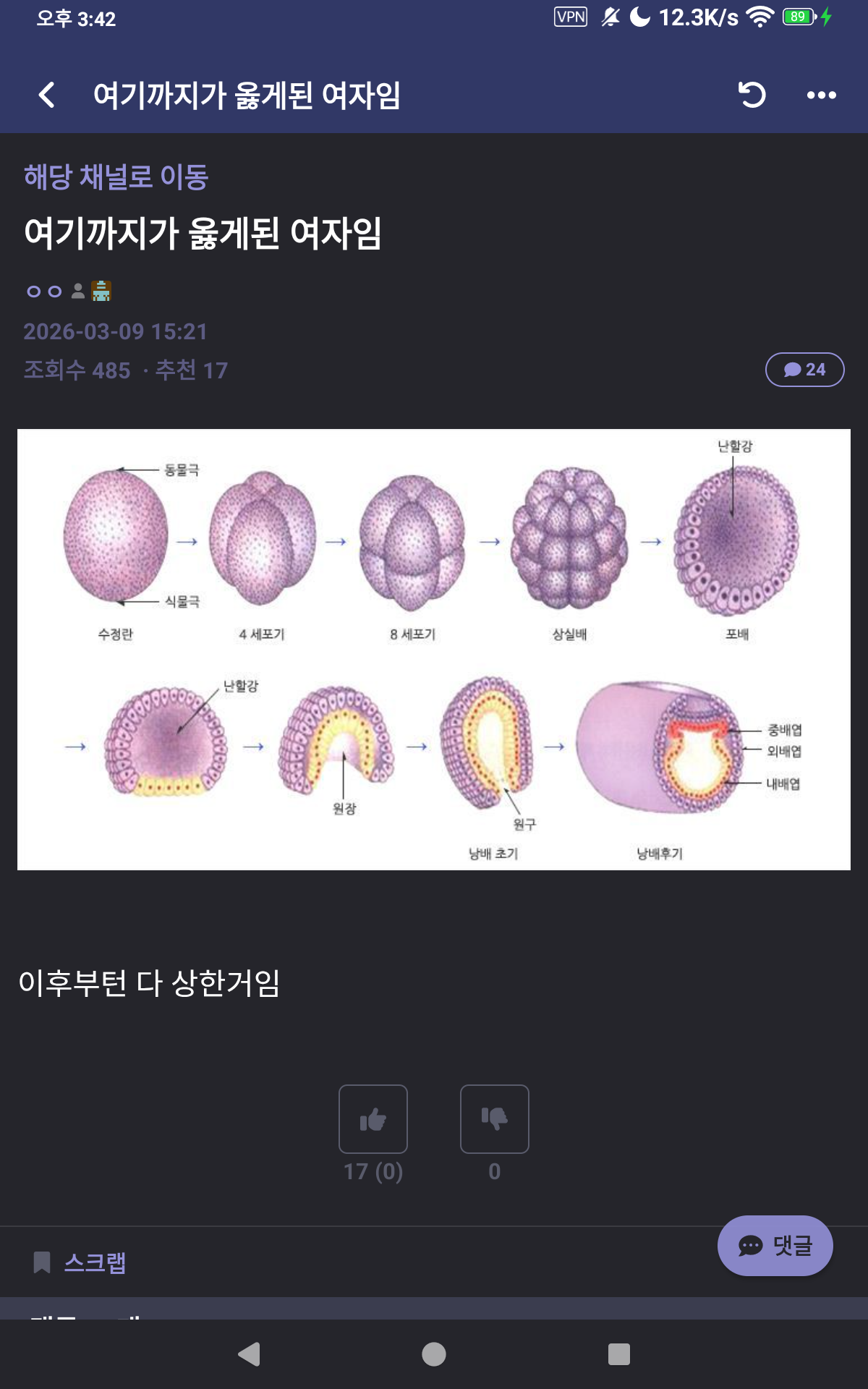Tap the 해당 채널로 이동 link

coord(116,177)
